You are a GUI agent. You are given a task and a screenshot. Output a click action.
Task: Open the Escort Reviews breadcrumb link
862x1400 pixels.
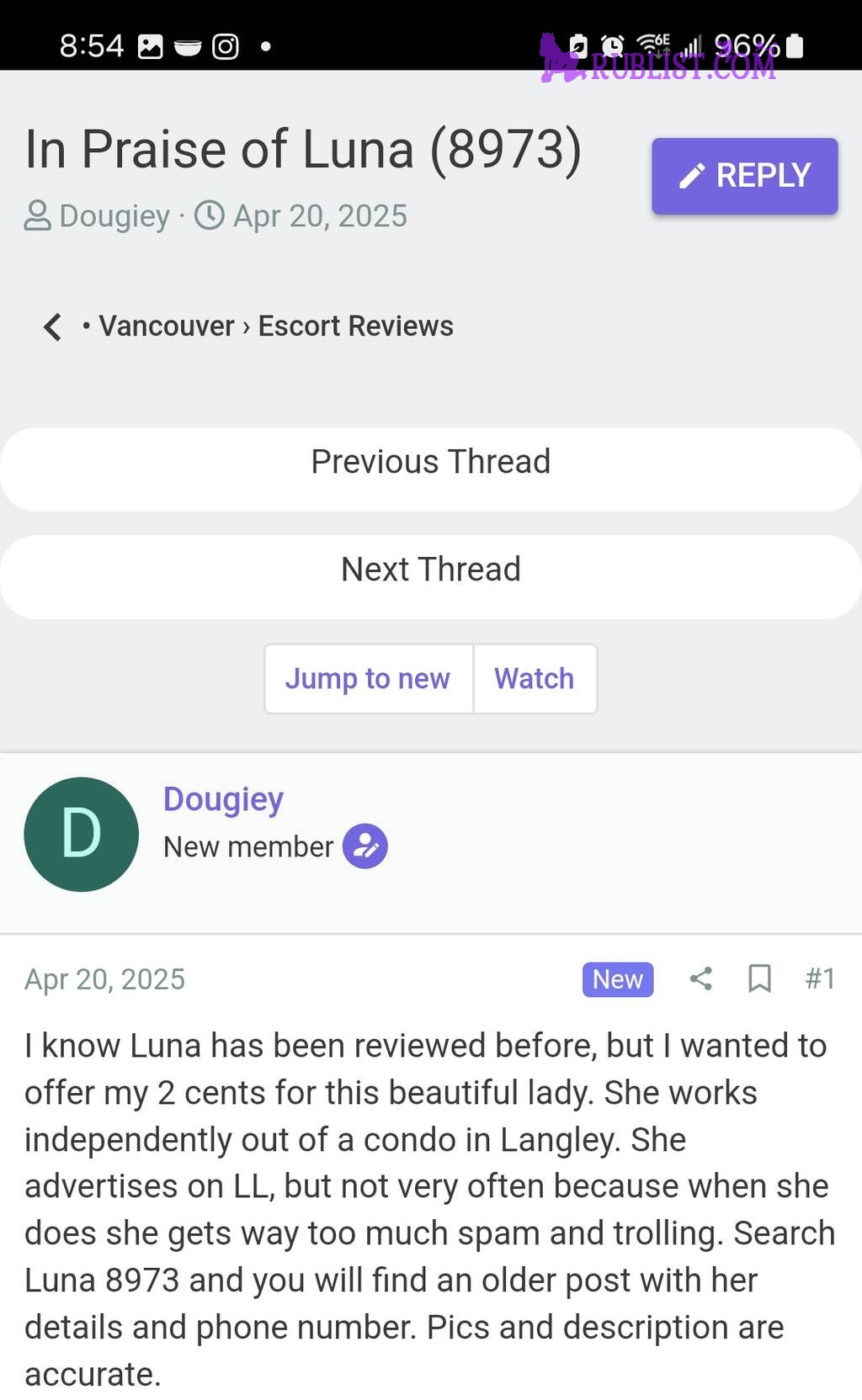tap(355, 326)
